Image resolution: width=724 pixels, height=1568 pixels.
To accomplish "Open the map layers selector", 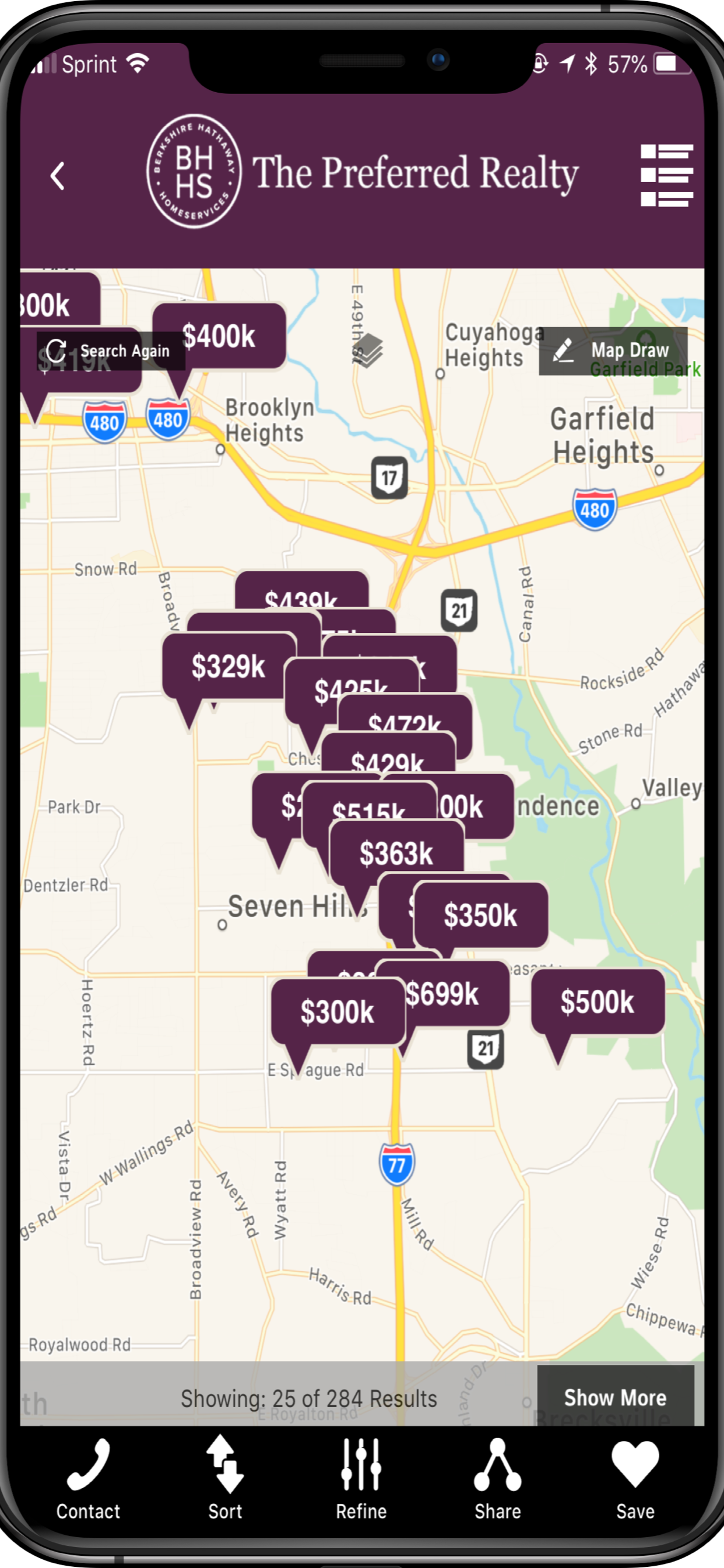I will tap(367, 350).
